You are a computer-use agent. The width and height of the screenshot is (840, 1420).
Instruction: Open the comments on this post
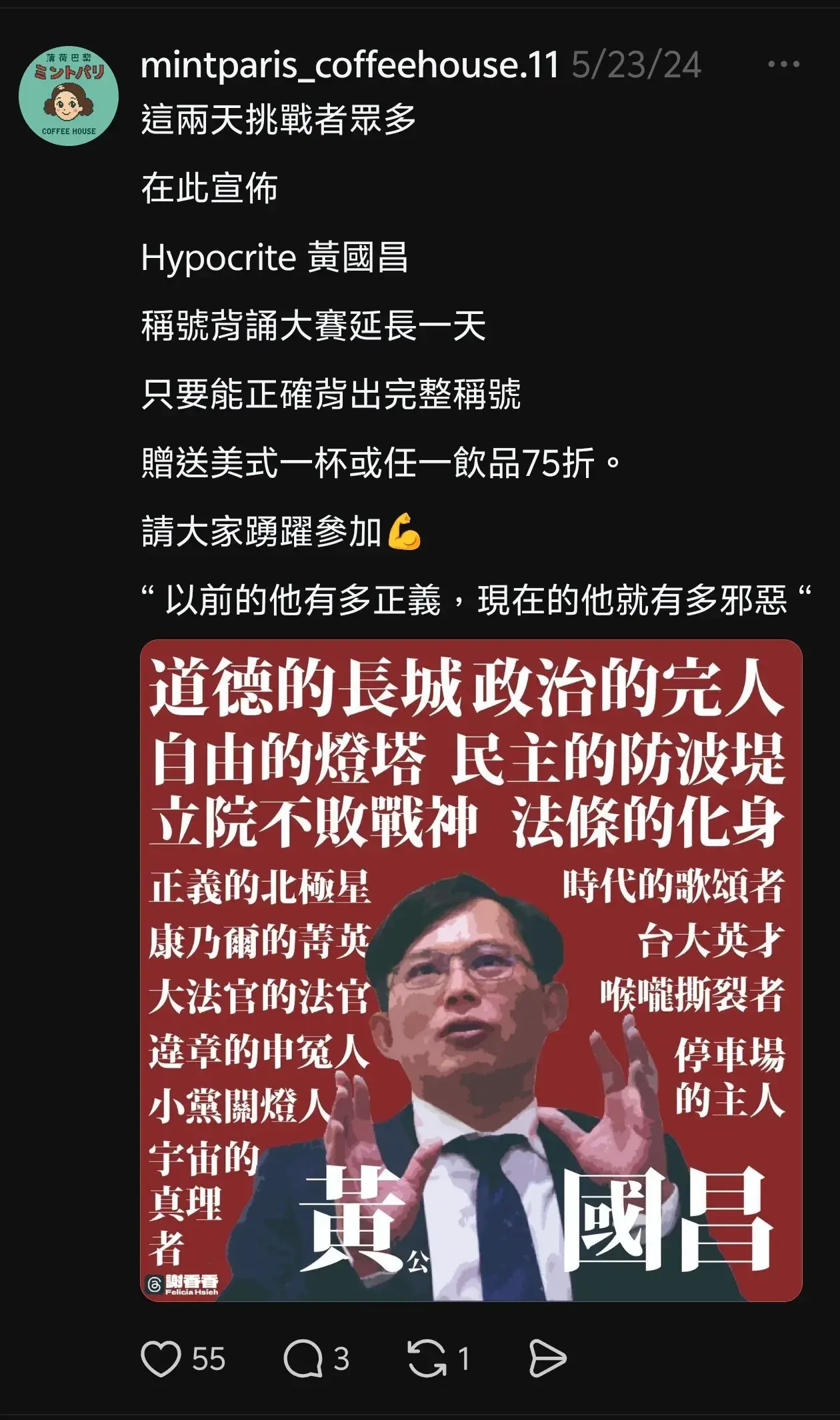click(x=303, y=1358)
